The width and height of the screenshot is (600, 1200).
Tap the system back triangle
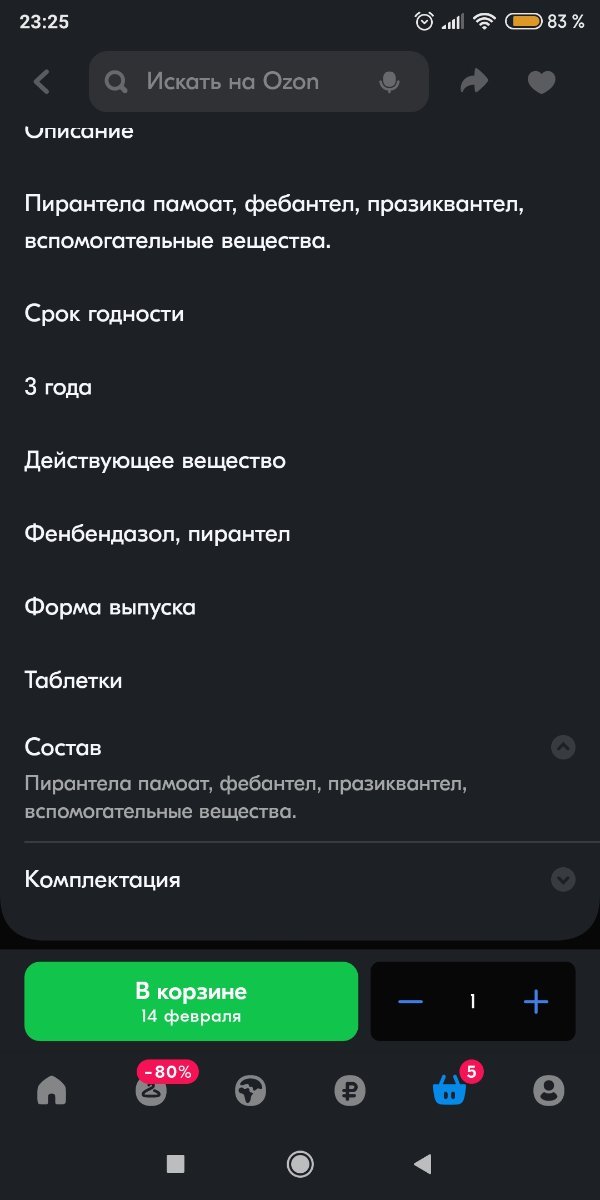pos(422,1163)
